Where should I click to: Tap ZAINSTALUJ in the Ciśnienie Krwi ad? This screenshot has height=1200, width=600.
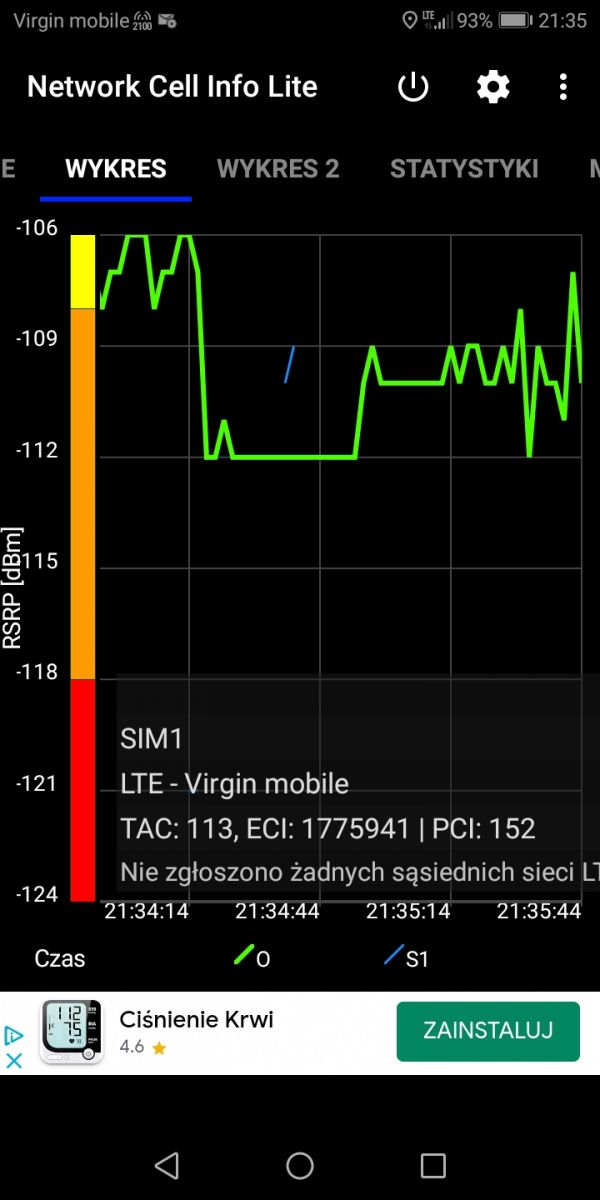pos(488,1031)
